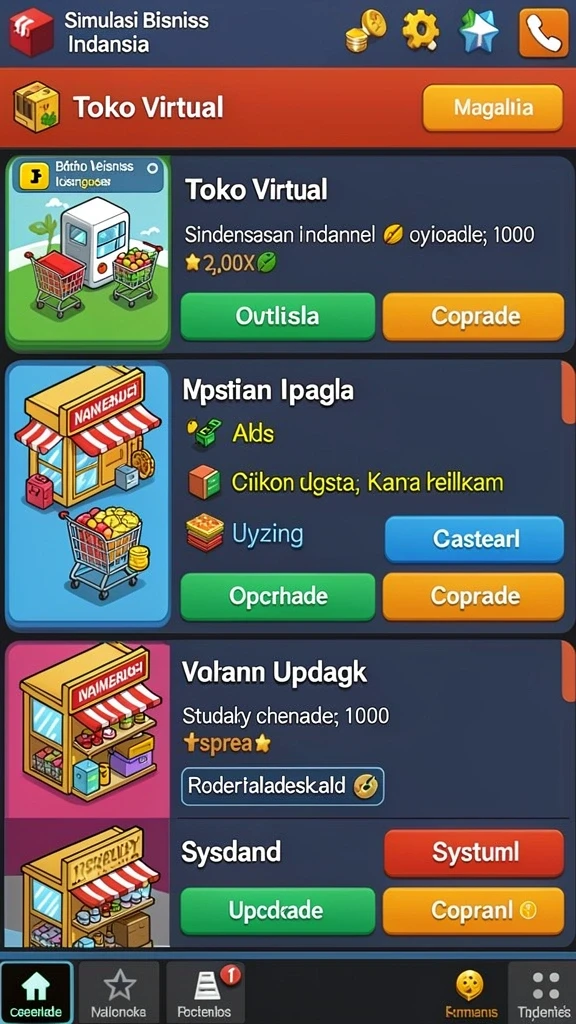Tap Coprade under Mpstian Ipagla
This screenshot has height=1024, width=576.
click(473, 596)
